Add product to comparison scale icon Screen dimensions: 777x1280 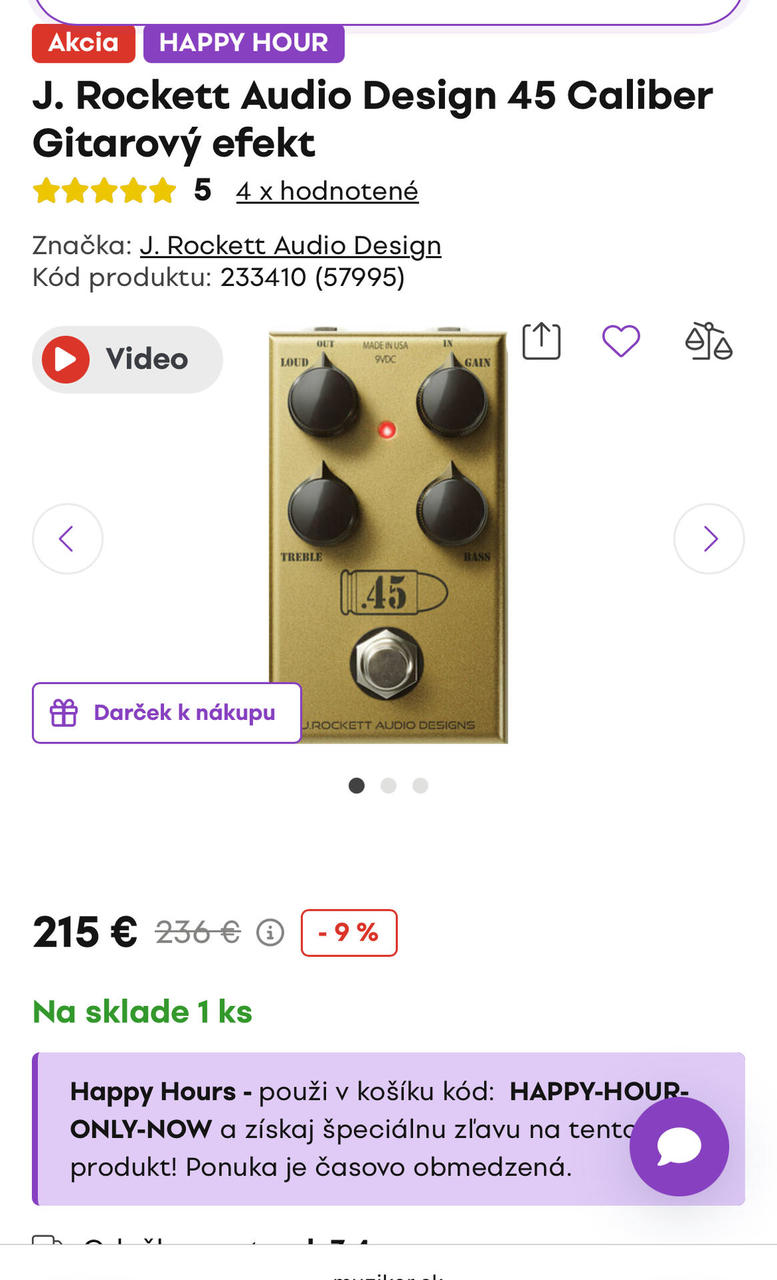point(708,341)
